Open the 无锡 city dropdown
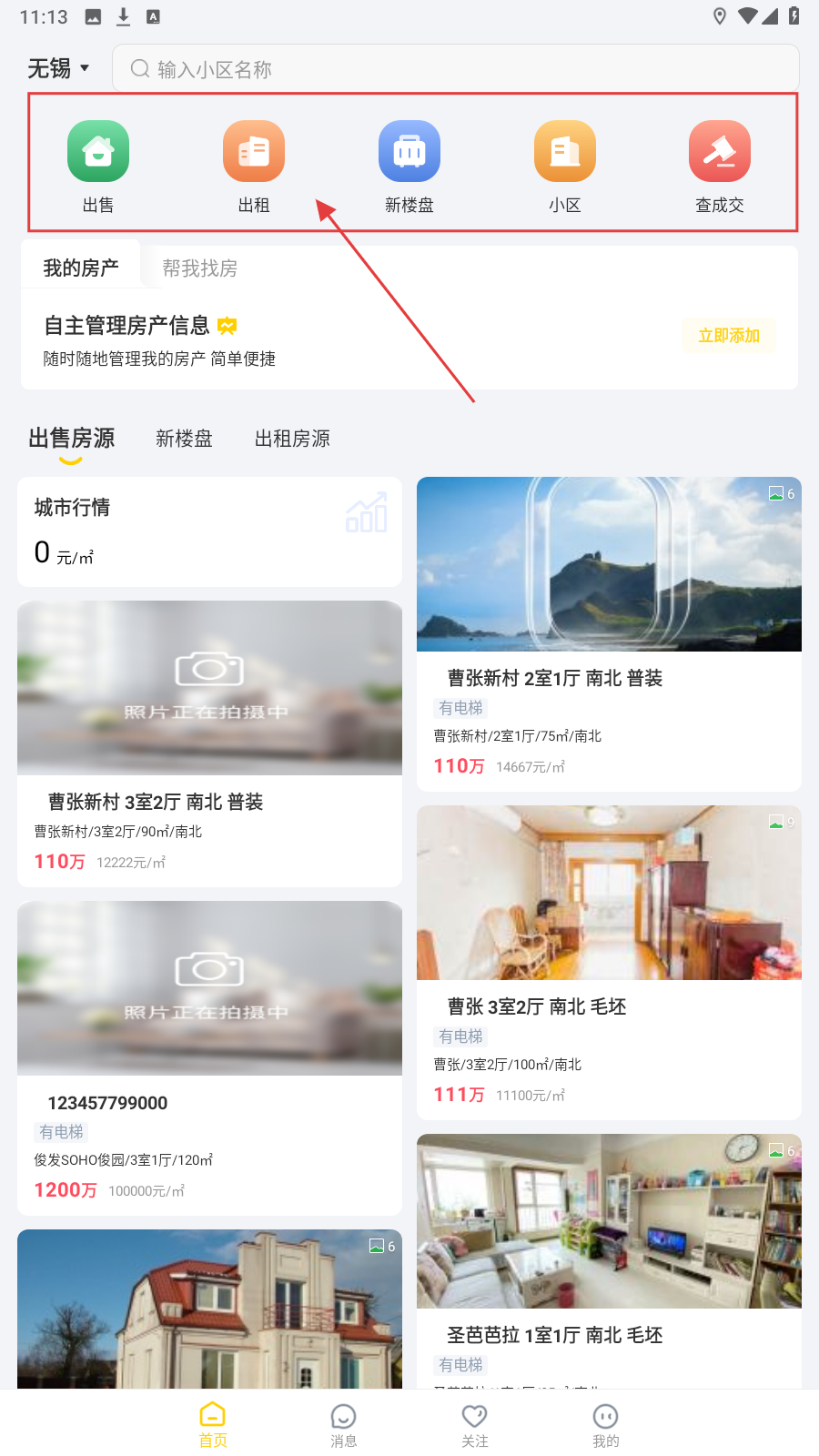Image resolution: width=819 pixels, height=1456 pixels. (x=58, y=68)
